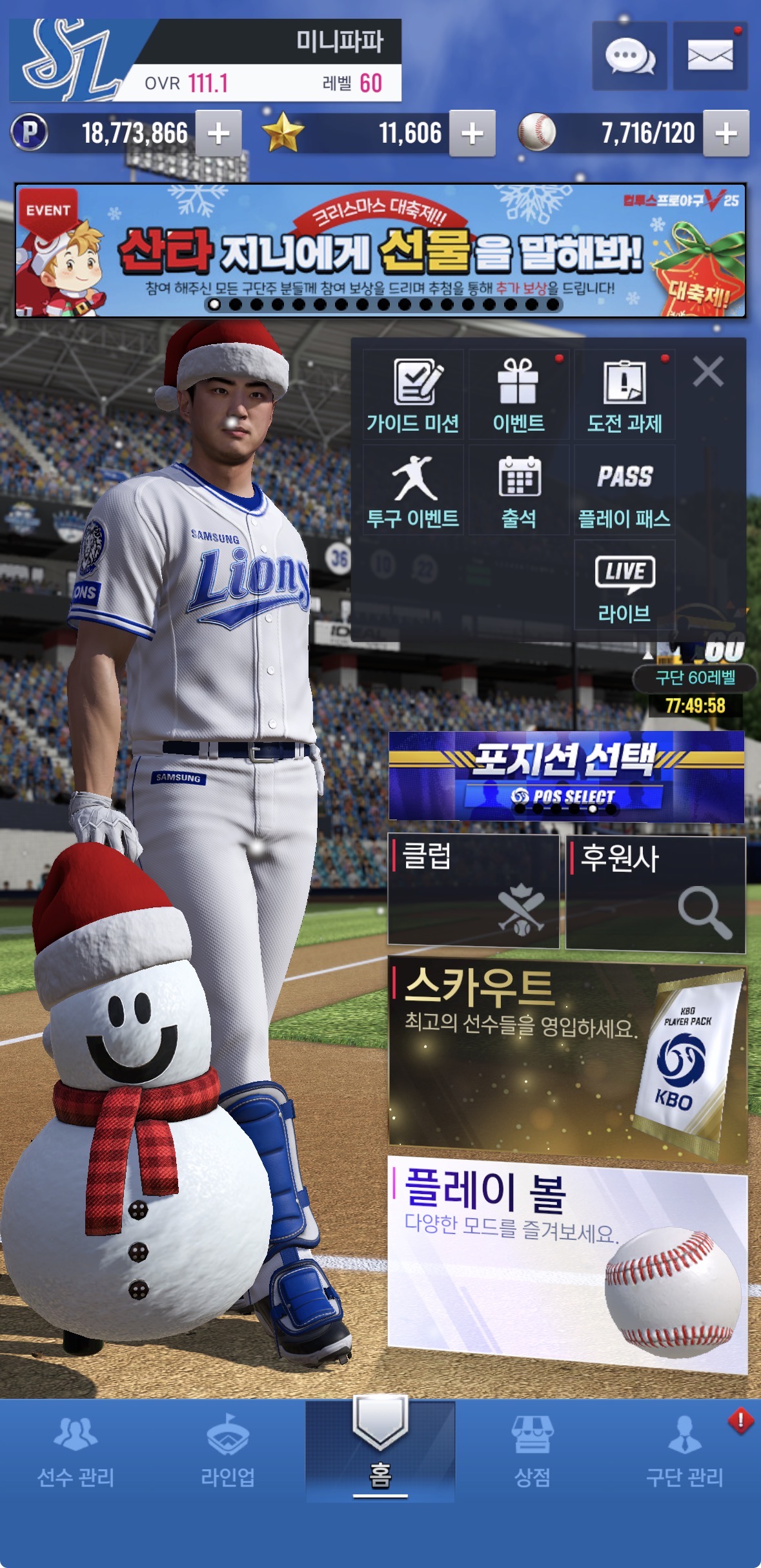
Task: Close the quick menu panel
Action: tap(708, 372)
